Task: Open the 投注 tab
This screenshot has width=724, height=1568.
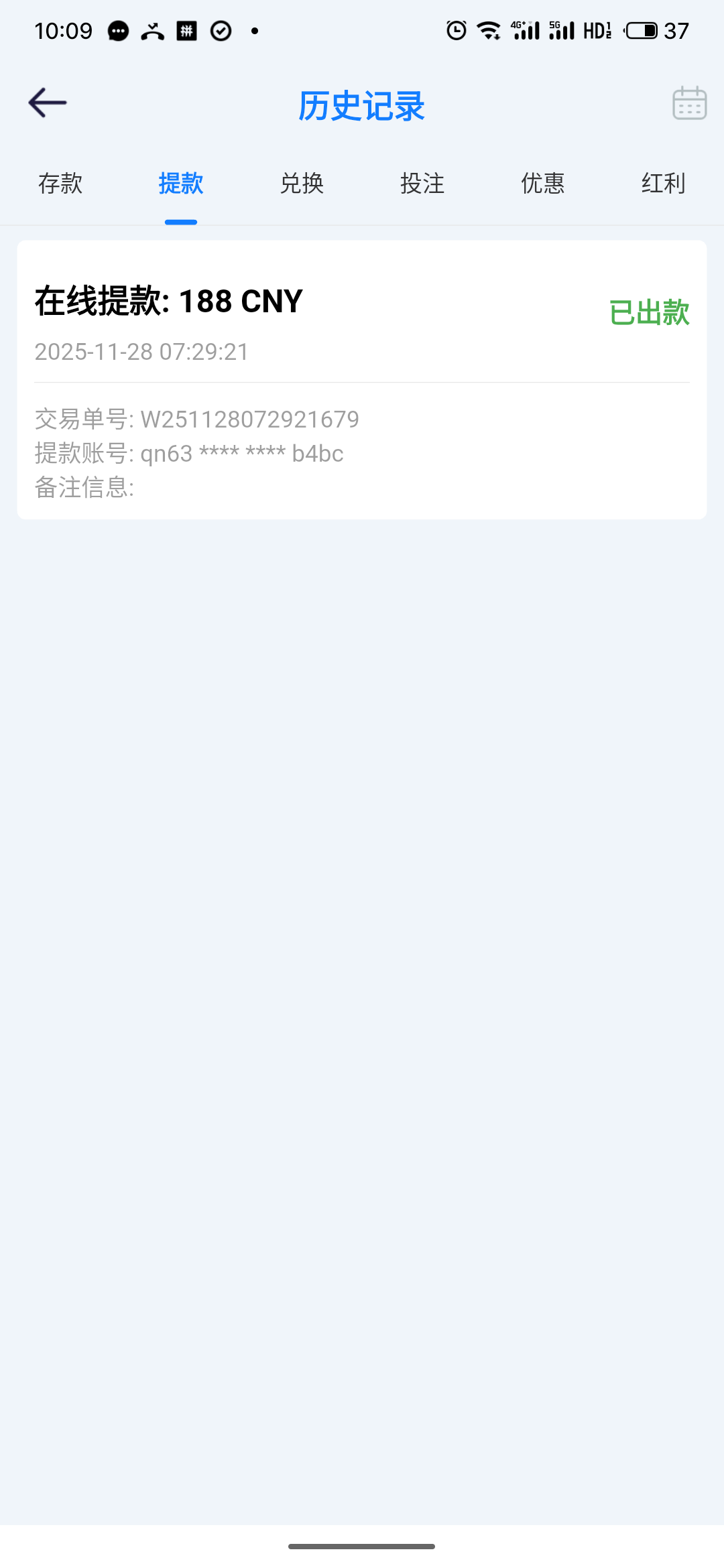Action: (x=422, y=184)
